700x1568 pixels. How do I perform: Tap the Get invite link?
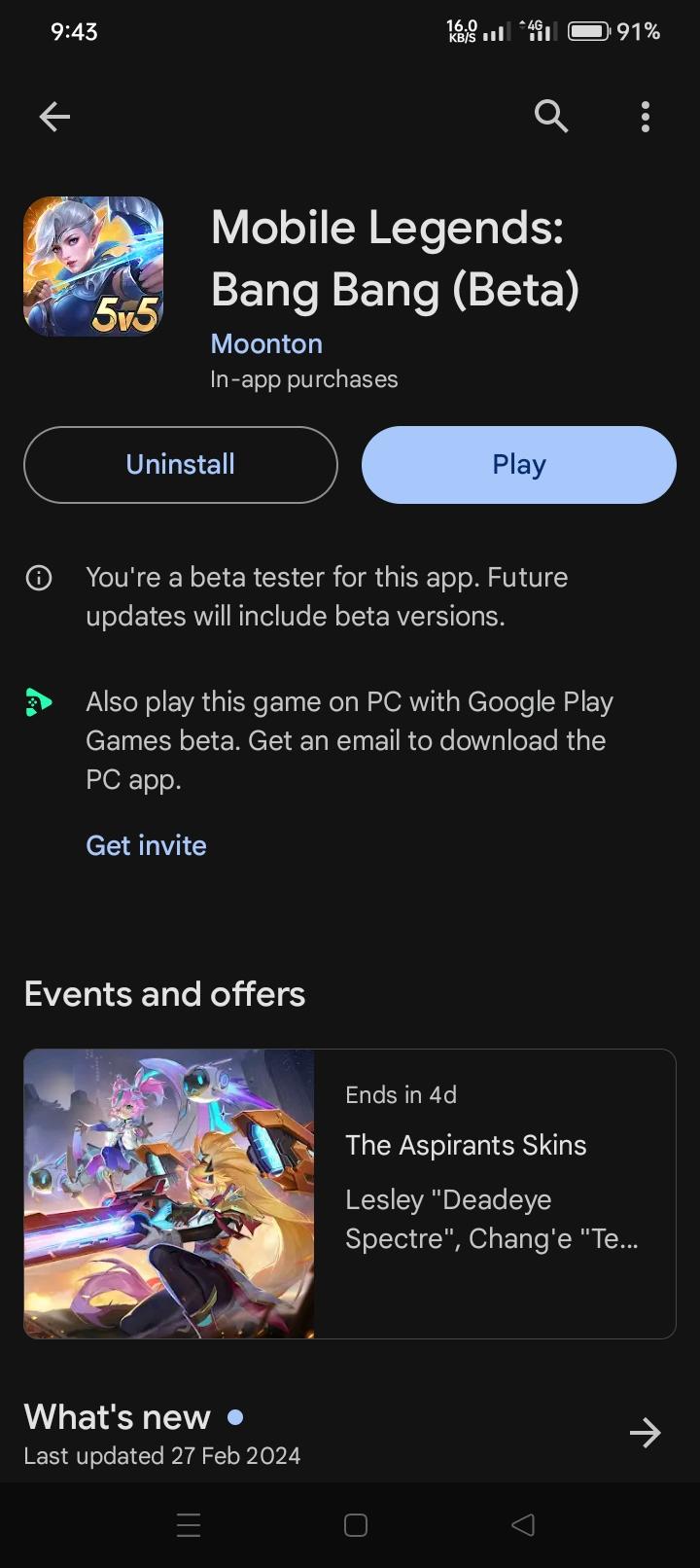(146, 845)
